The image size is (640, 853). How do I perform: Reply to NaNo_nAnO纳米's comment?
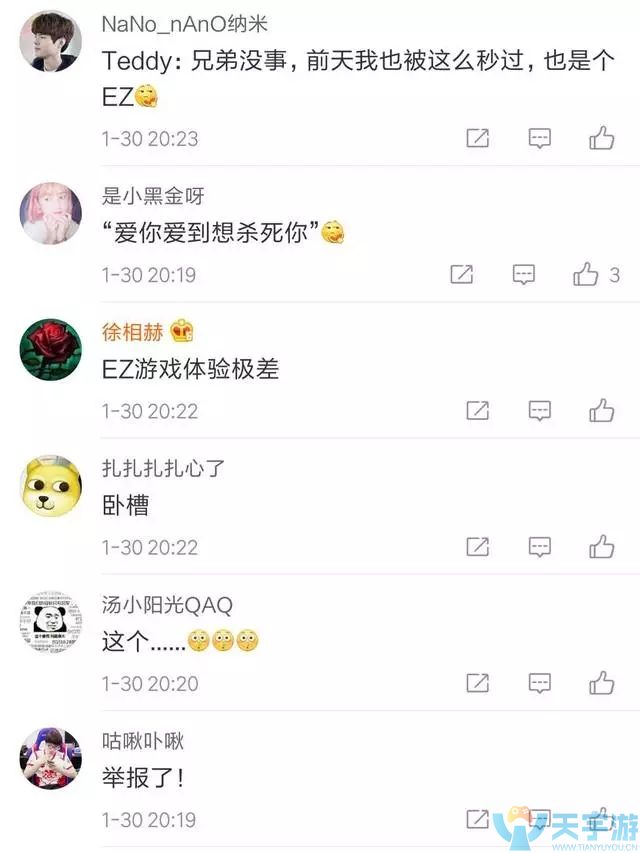tap(540, 138)
